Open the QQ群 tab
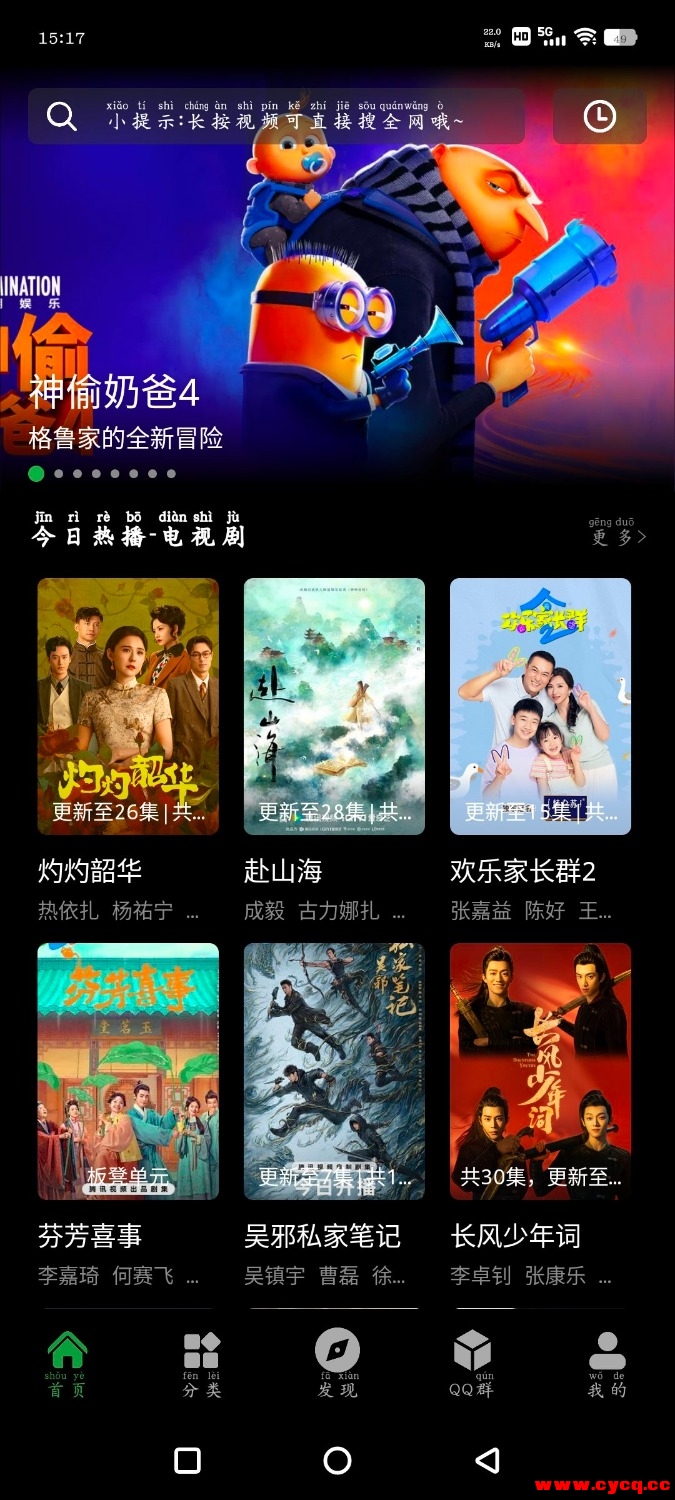The height and width of the screenshot is (1500, 675). [x=472, y=1363]
